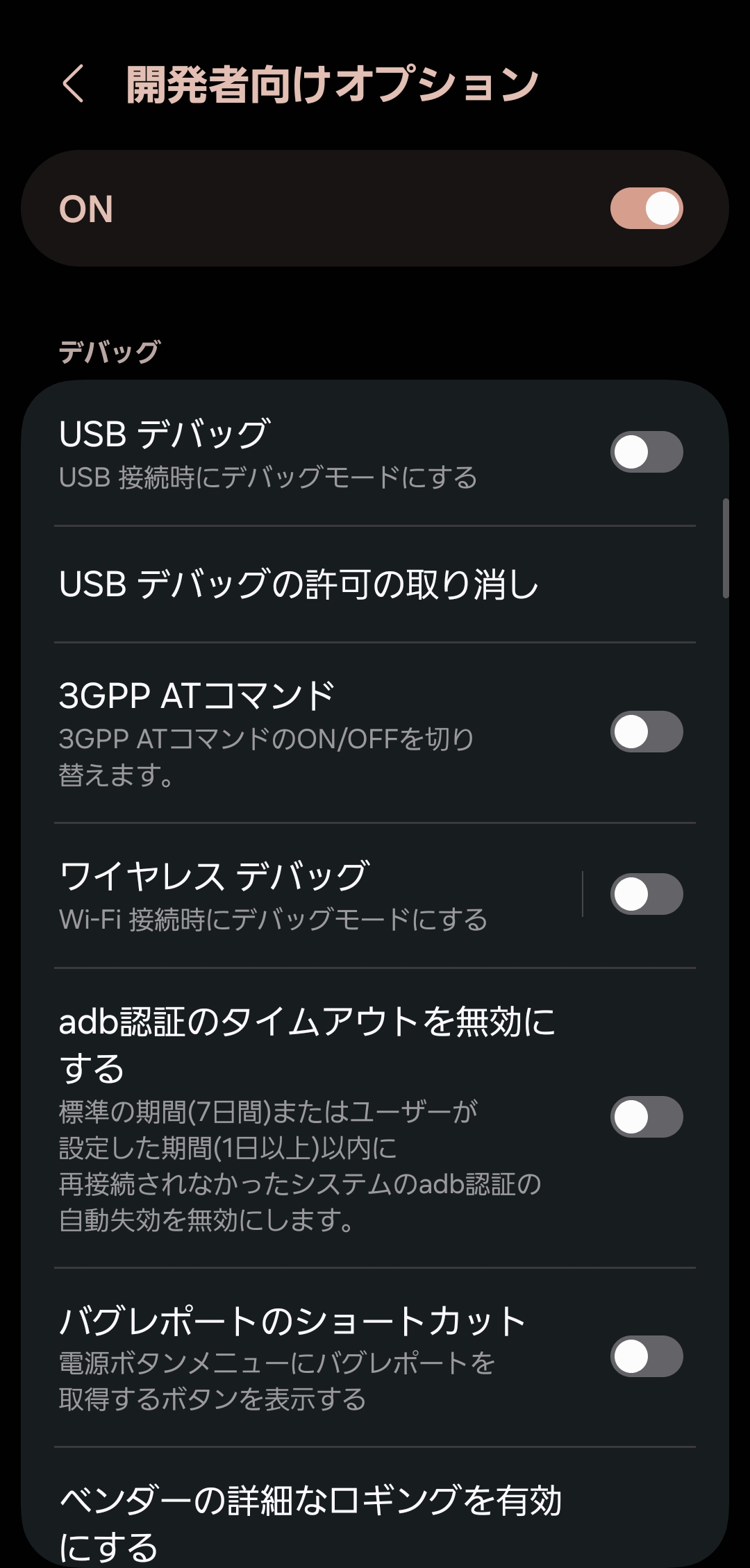Open USB デバッグの許可の取り消し
750x1568 pixels.
[x=299, y=586]
